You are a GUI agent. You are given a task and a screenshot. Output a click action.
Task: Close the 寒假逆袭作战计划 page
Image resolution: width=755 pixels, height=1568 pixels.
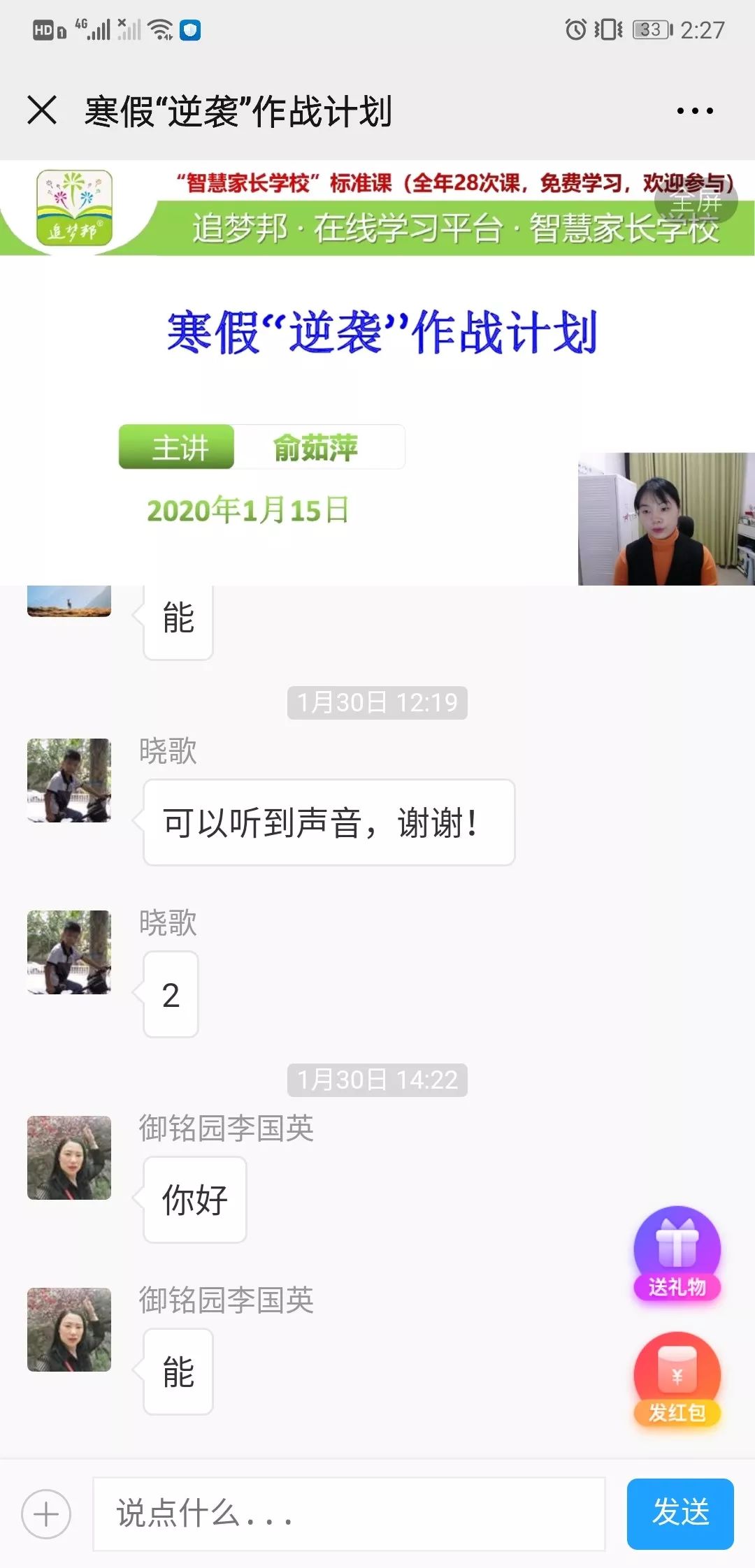point(42,110)
